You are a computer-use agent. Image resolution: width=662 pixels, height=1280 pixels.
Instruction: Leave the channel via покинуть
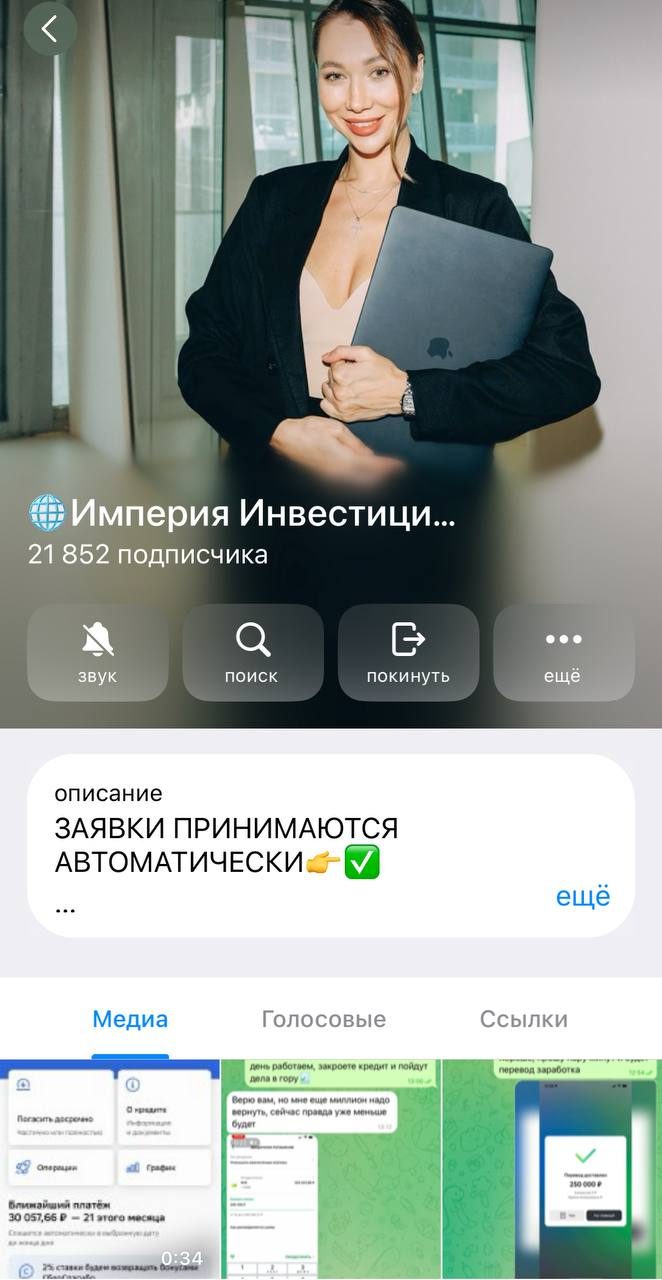[408, 652]
